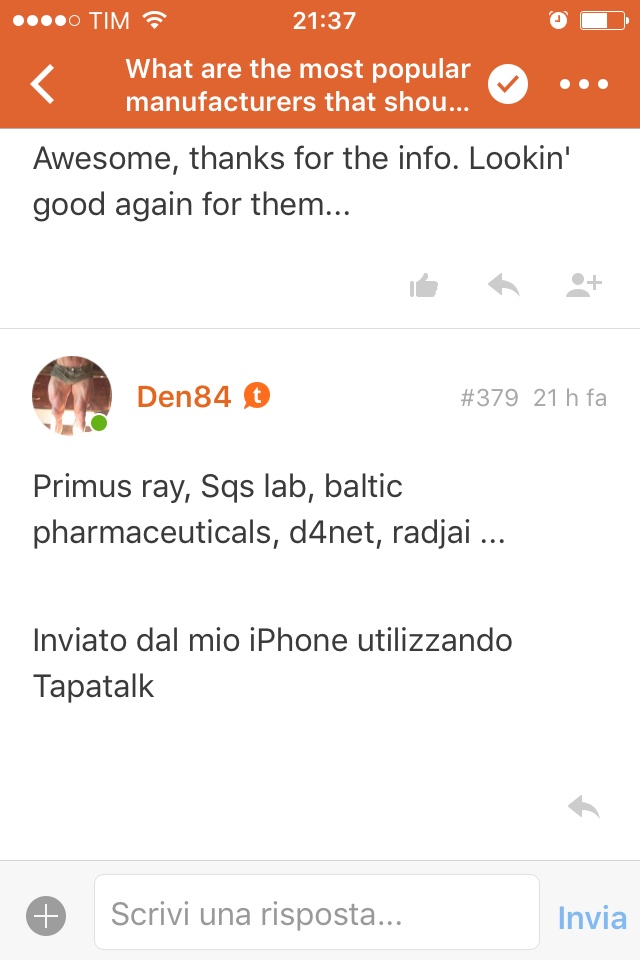Like the "Awesome, thanks for the info" post
This screenshot has height=960, width=640.
click(424, 287)
